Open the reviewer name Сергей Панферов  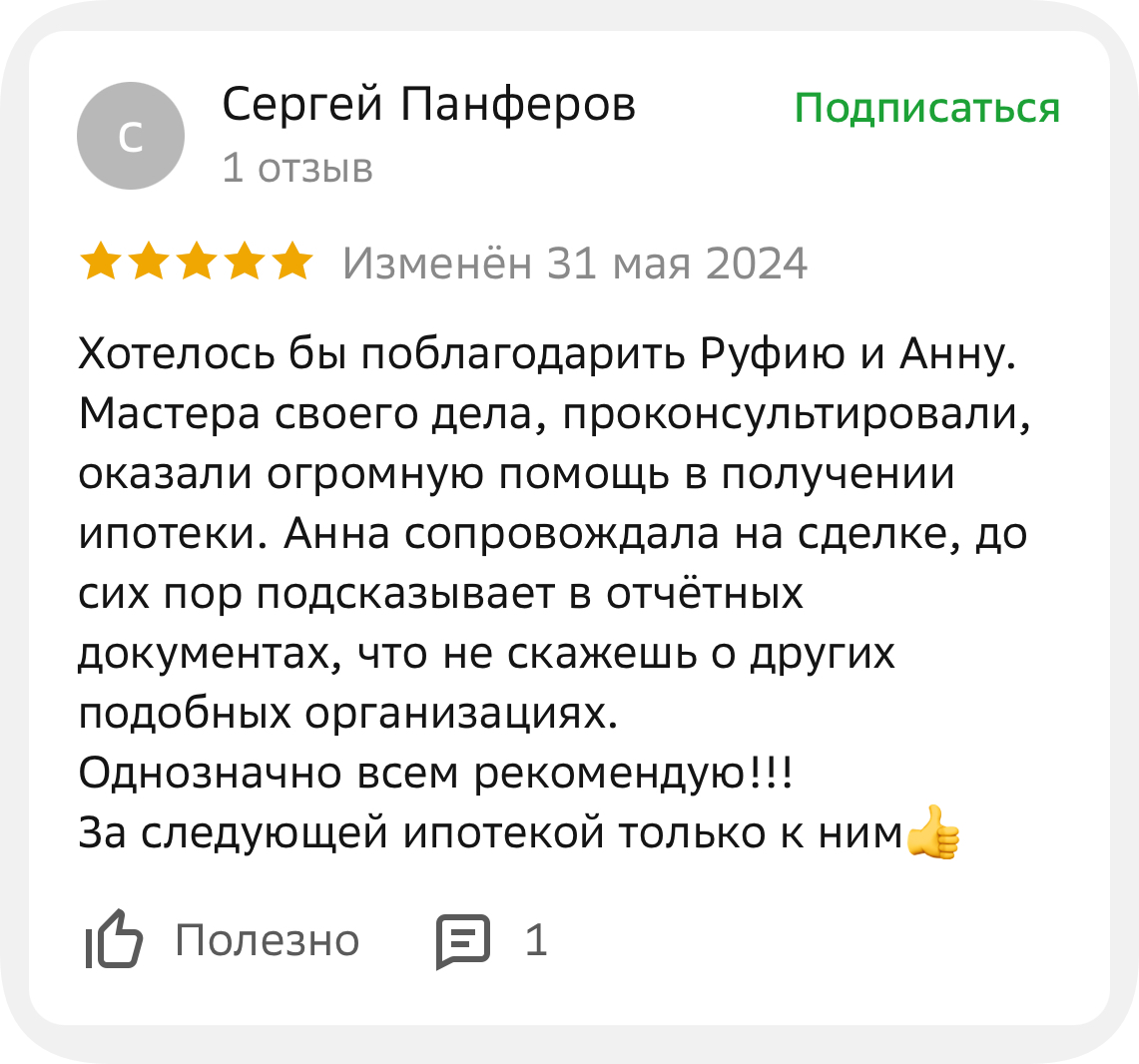pos(428,105)
